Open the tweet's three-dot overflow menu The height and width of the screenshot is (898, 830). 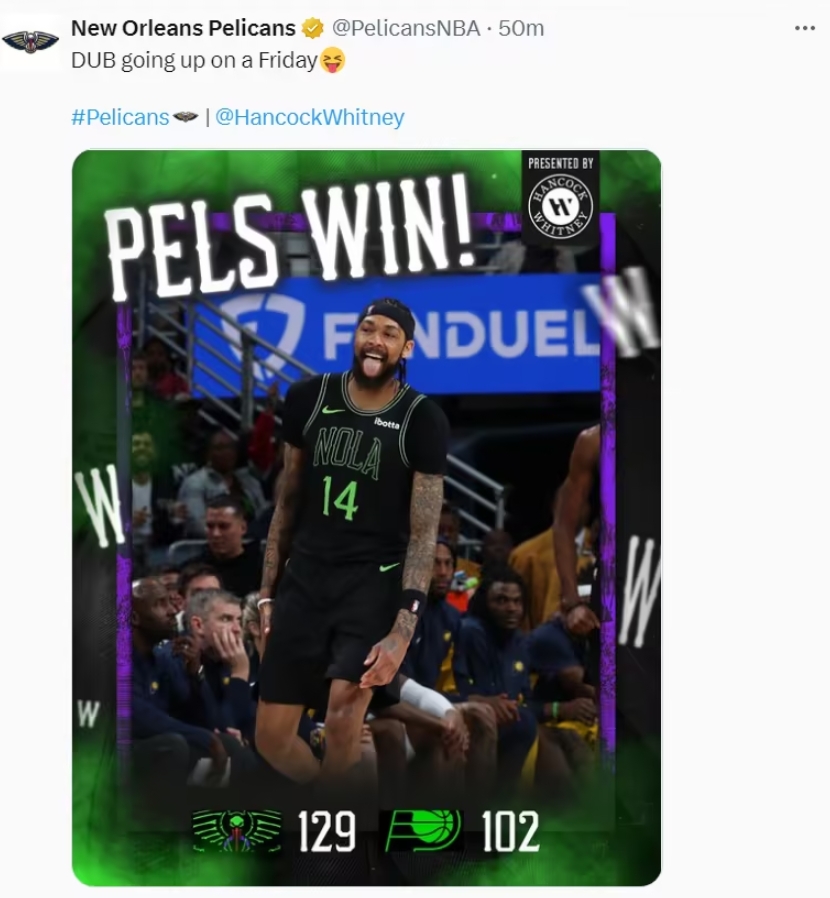pos(805,28)
